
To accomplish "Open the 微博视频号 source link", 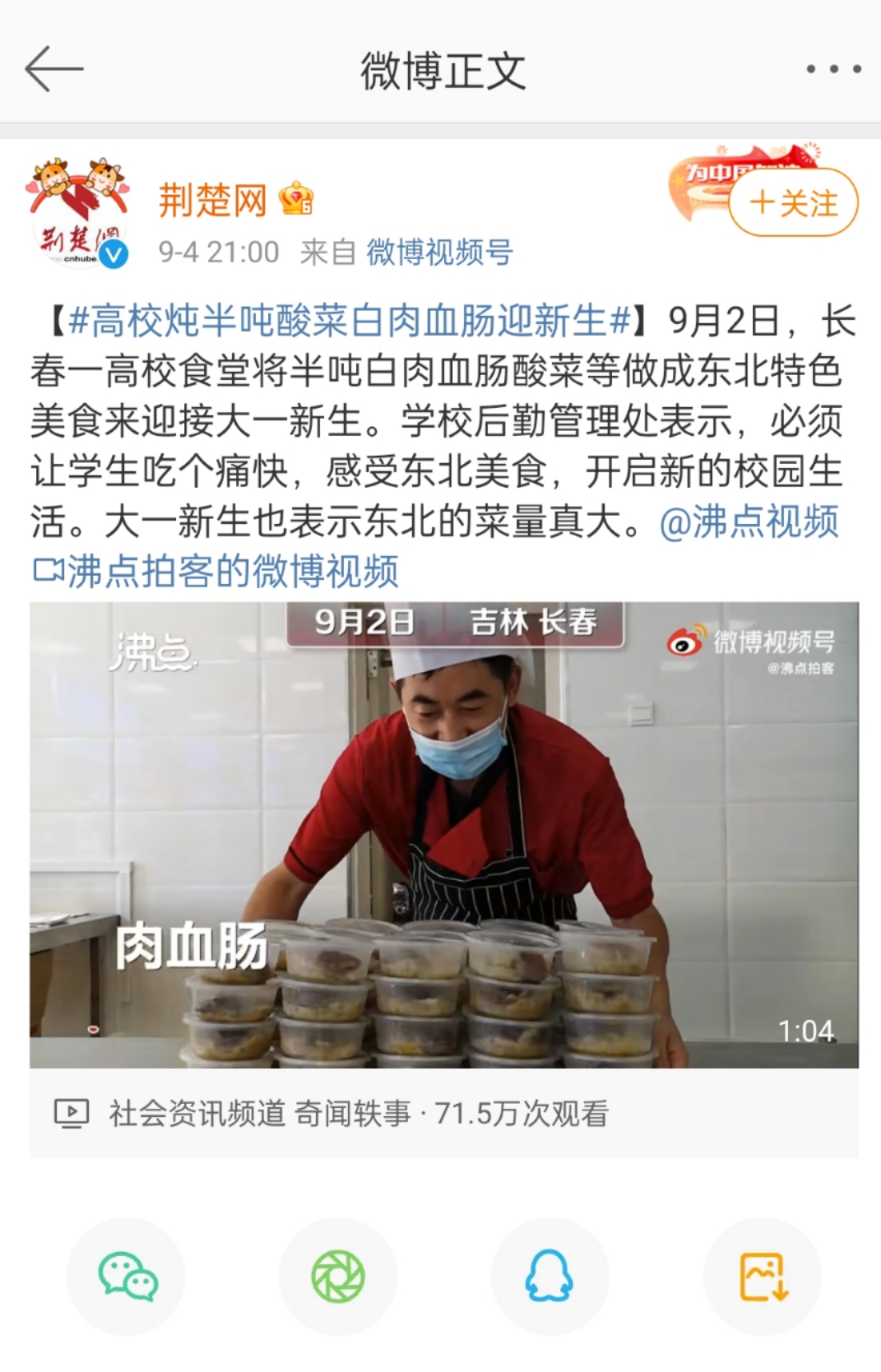I will pos(439,252).
